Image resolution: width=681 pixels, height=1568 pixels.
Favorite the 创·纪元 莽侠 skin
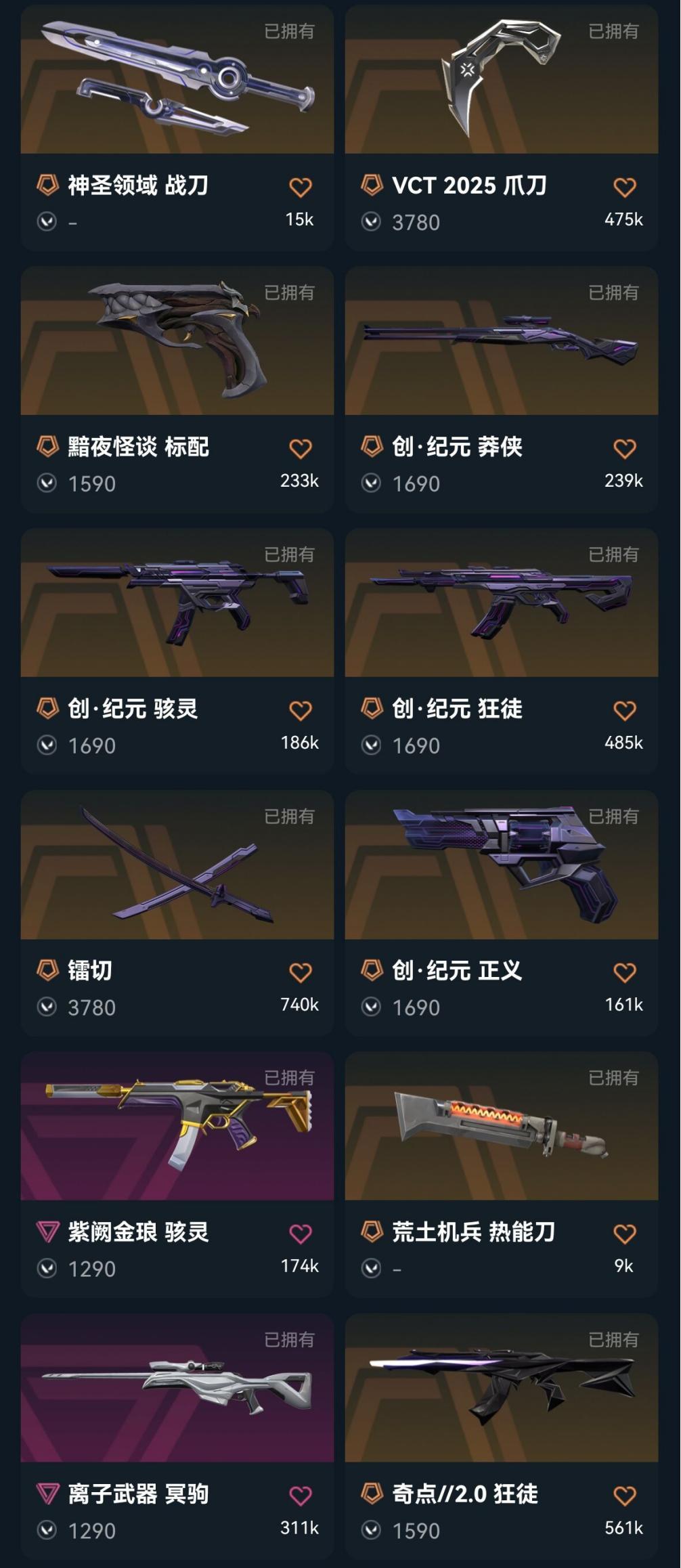(624, 449)
